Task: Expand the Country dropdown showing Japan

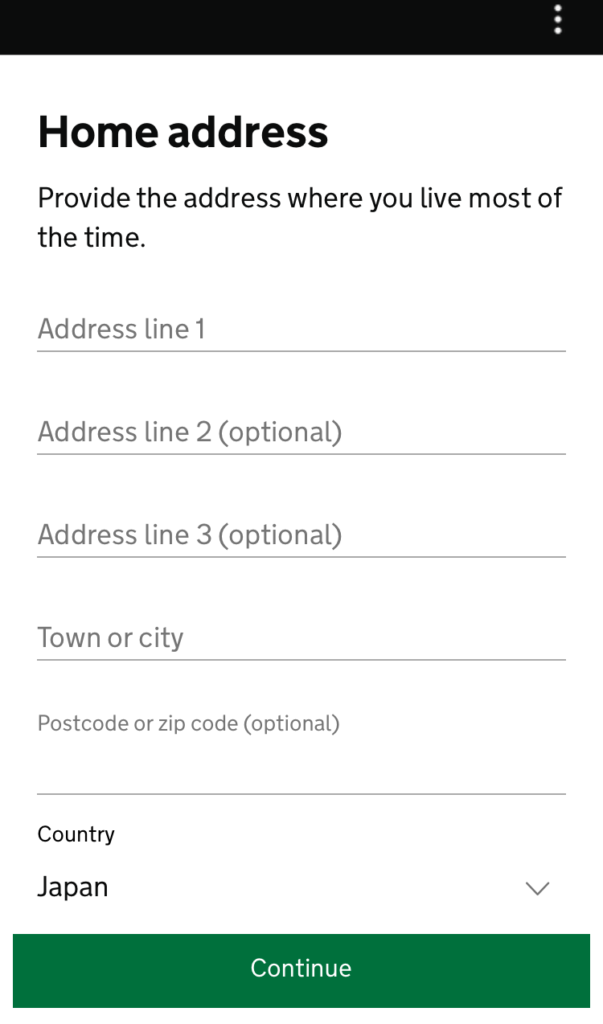Action: [300, 887]
